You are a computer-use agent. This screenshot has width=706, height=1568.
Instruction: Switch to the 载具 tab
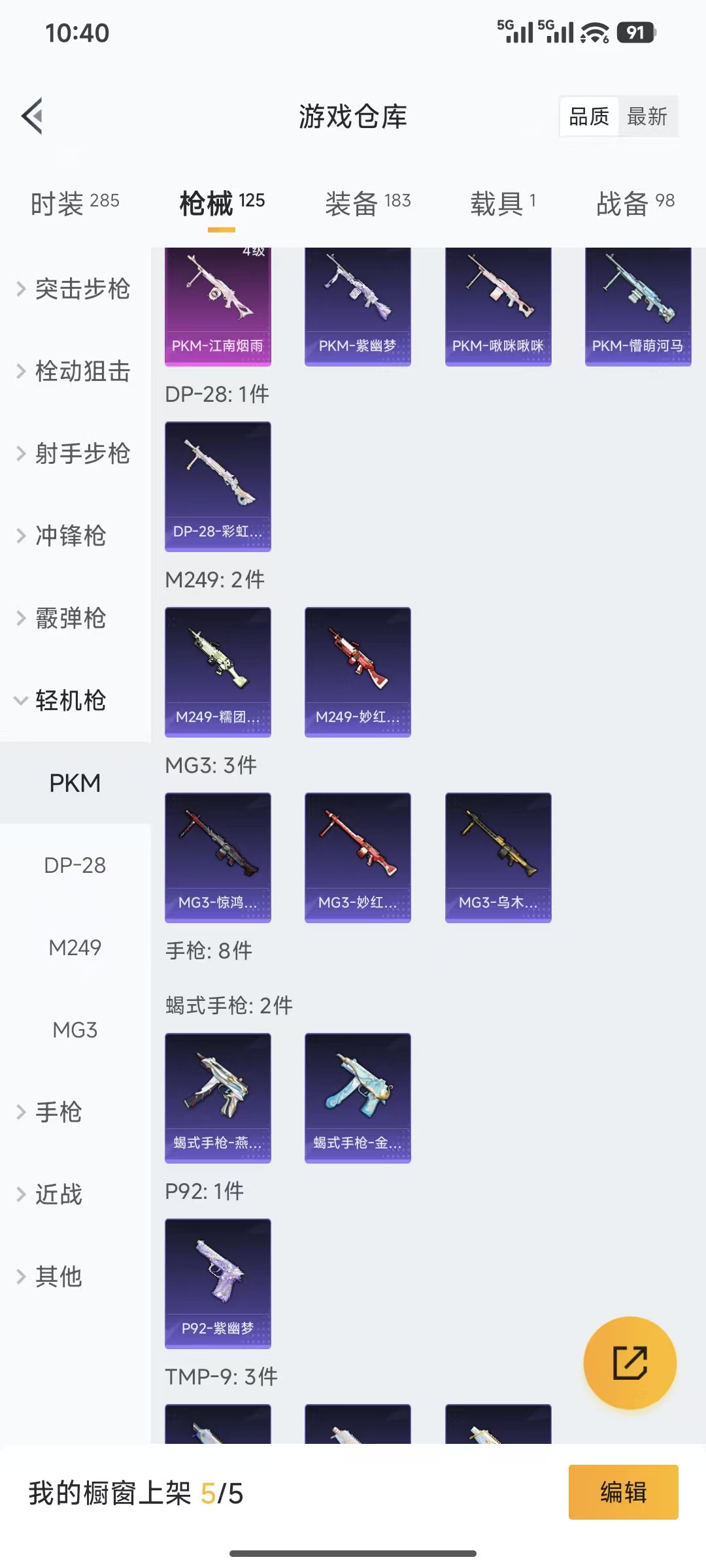(x=501, y=203)
